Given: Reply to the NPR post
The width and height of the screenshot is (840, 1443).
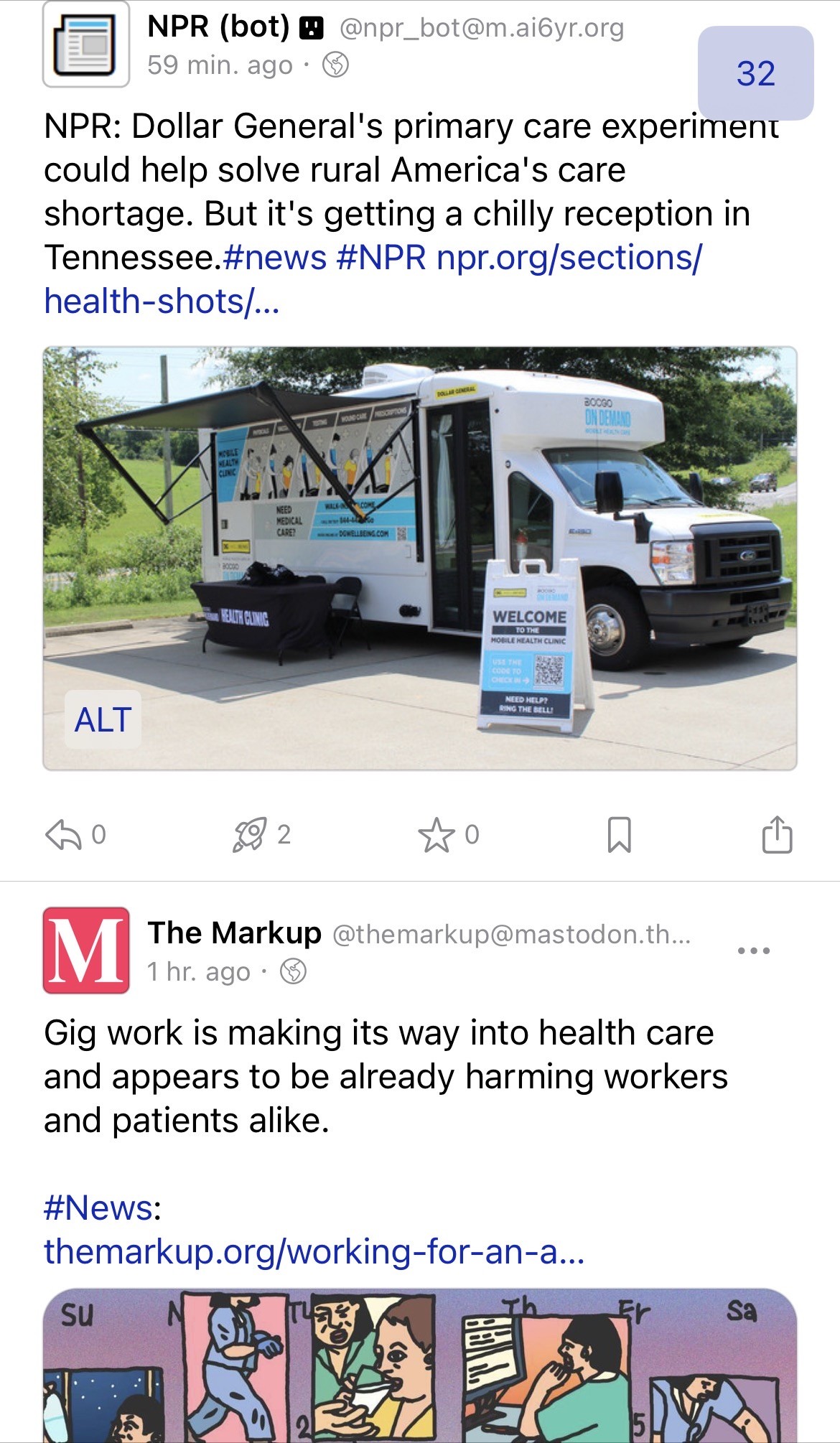Looking at the screenshot, I should pos(75,834).
